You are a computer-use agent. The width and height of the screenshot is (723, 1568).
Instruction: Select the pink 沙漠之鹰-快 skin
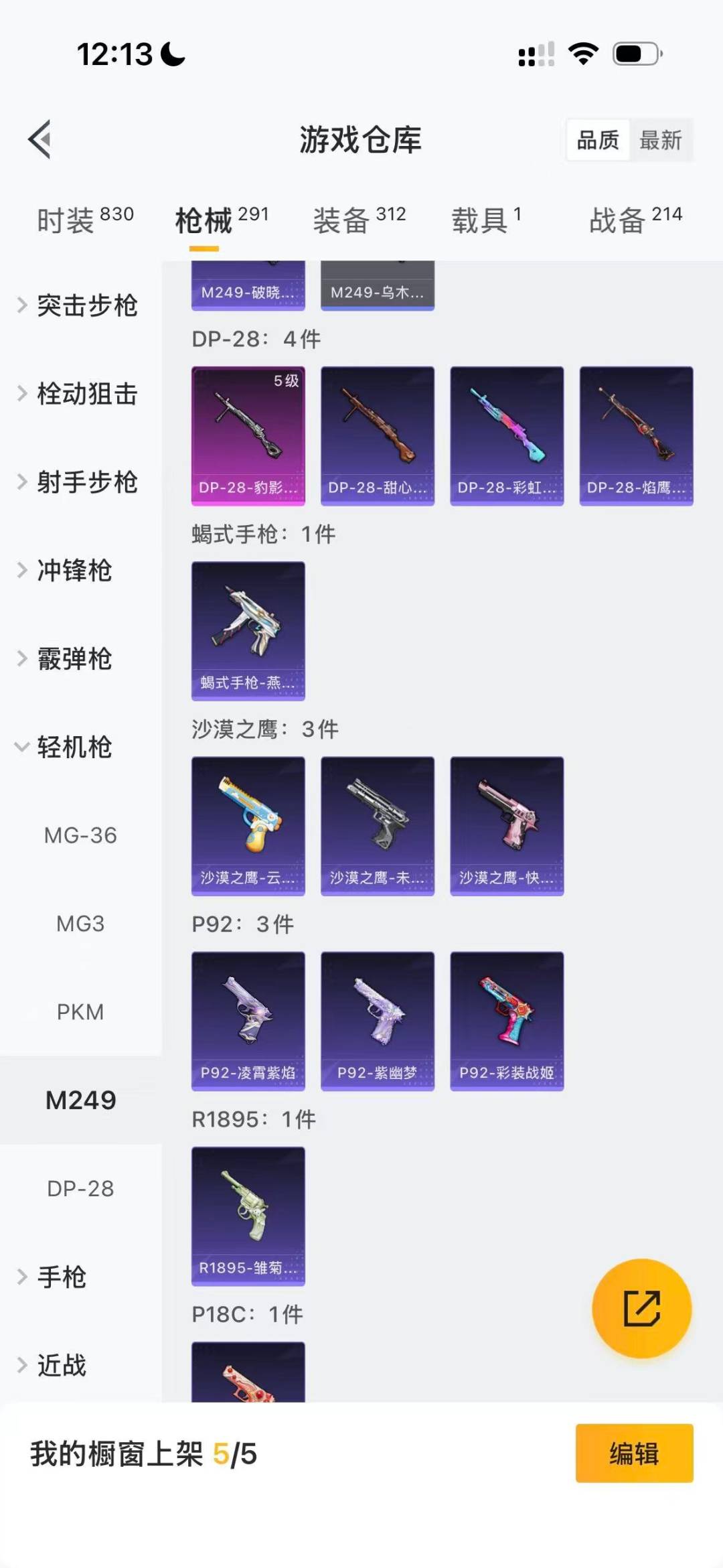[x=507, y=825]
